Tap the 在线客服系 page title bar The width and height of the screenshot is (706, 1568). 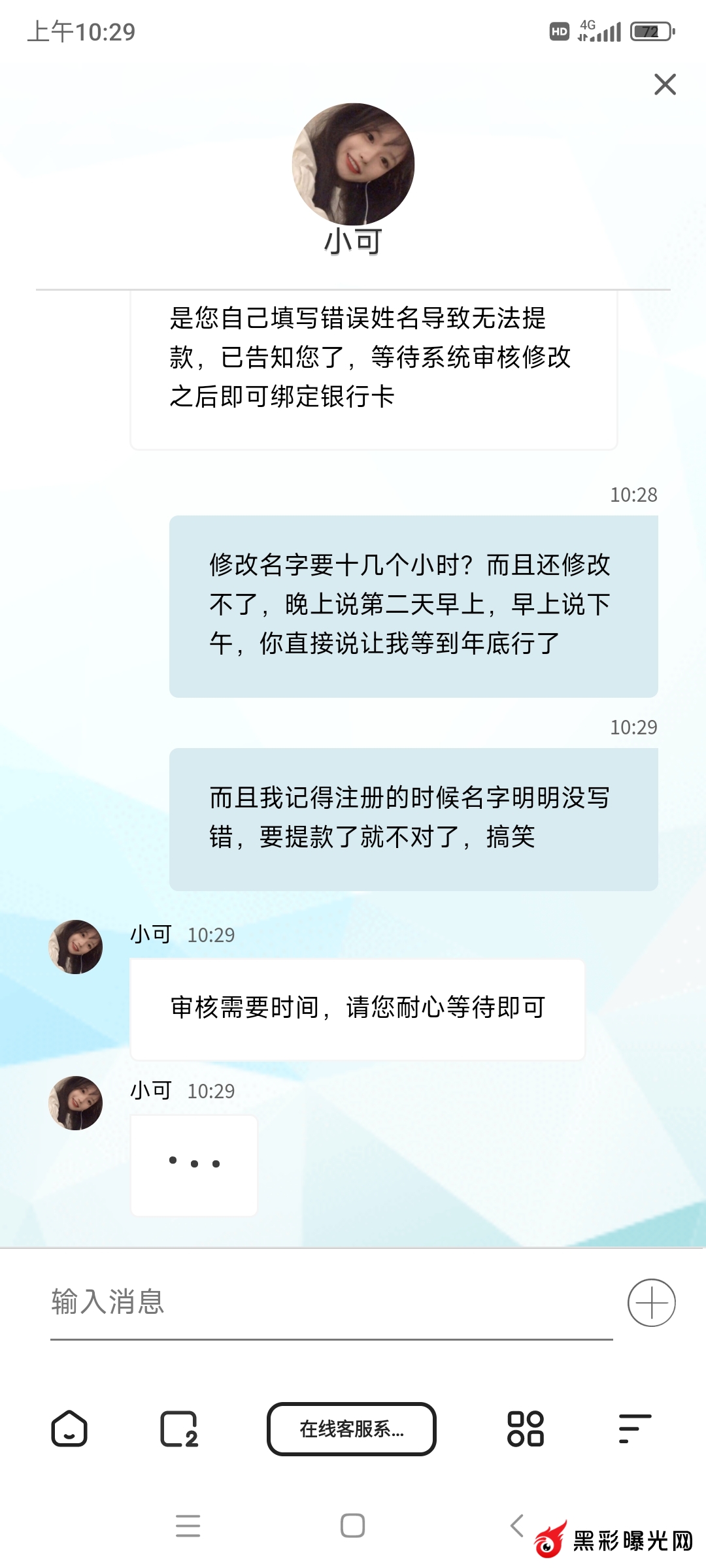(352, 1429)
